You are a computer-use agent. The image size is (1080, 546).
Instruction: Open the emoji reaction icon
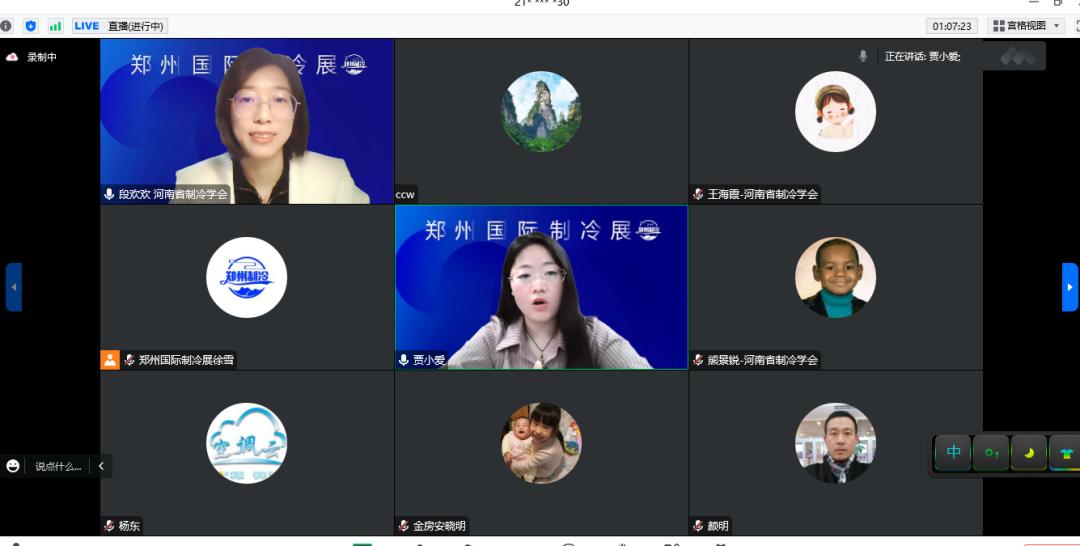tap(13, 466)
